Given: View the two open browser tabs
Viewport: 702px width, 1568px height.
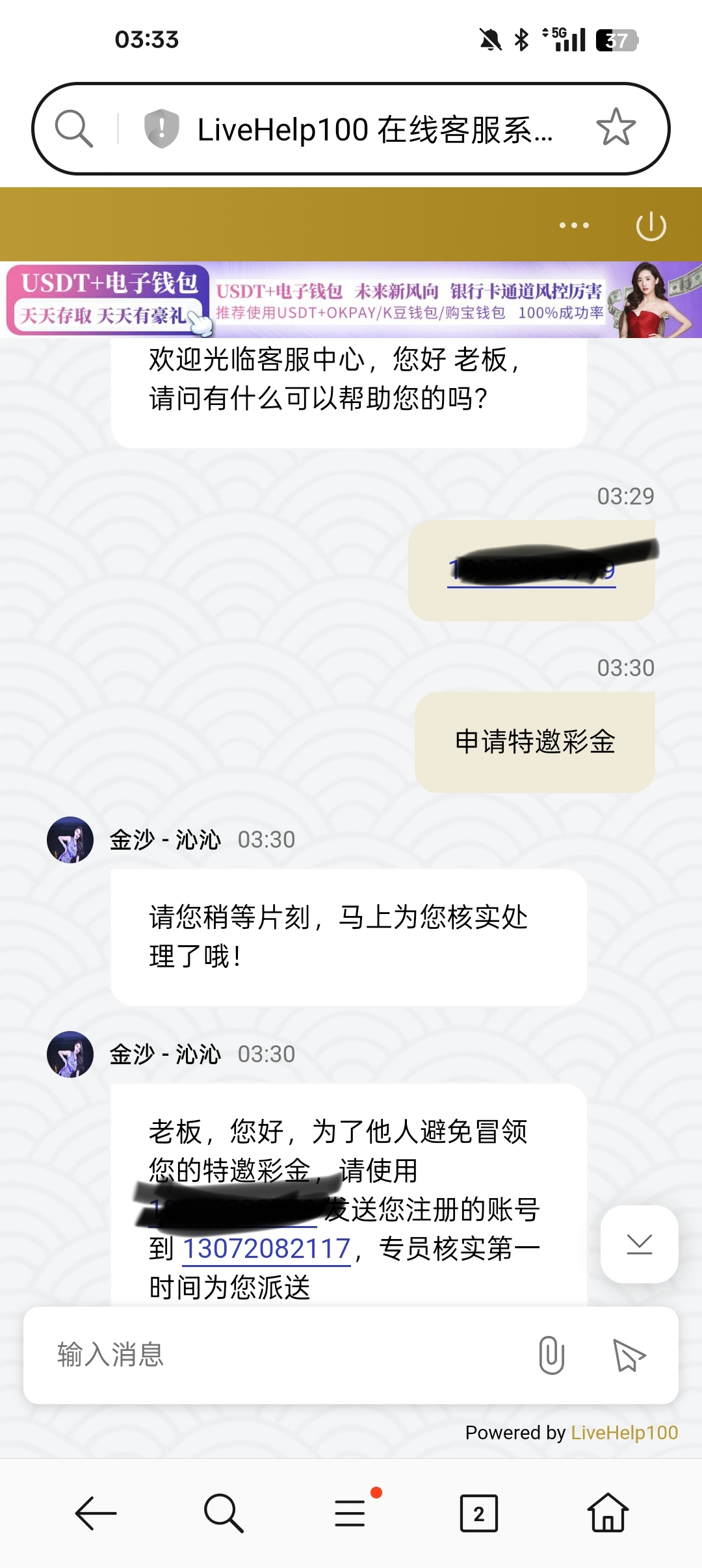Looking at the screenshot, I should [478, 1513].
